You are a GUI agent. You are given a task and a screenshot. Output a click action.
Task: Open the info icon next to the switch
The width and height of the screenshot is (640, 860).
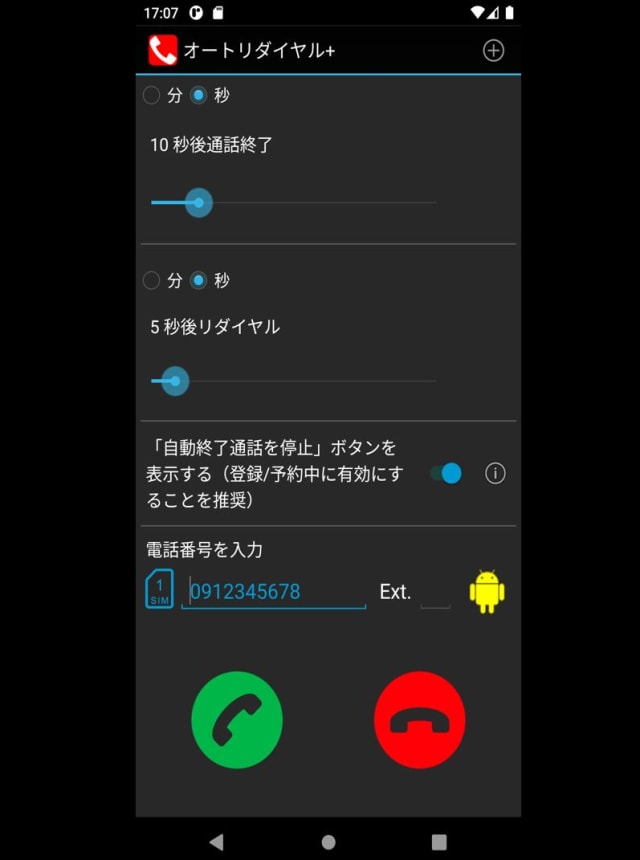(x=495, y=473)
